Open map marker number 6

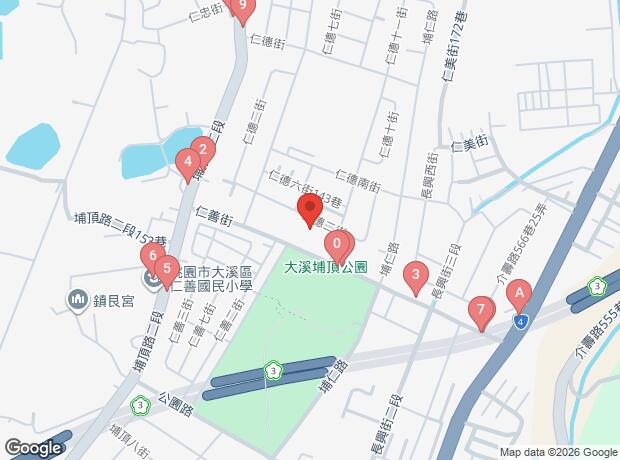[153, 258]
